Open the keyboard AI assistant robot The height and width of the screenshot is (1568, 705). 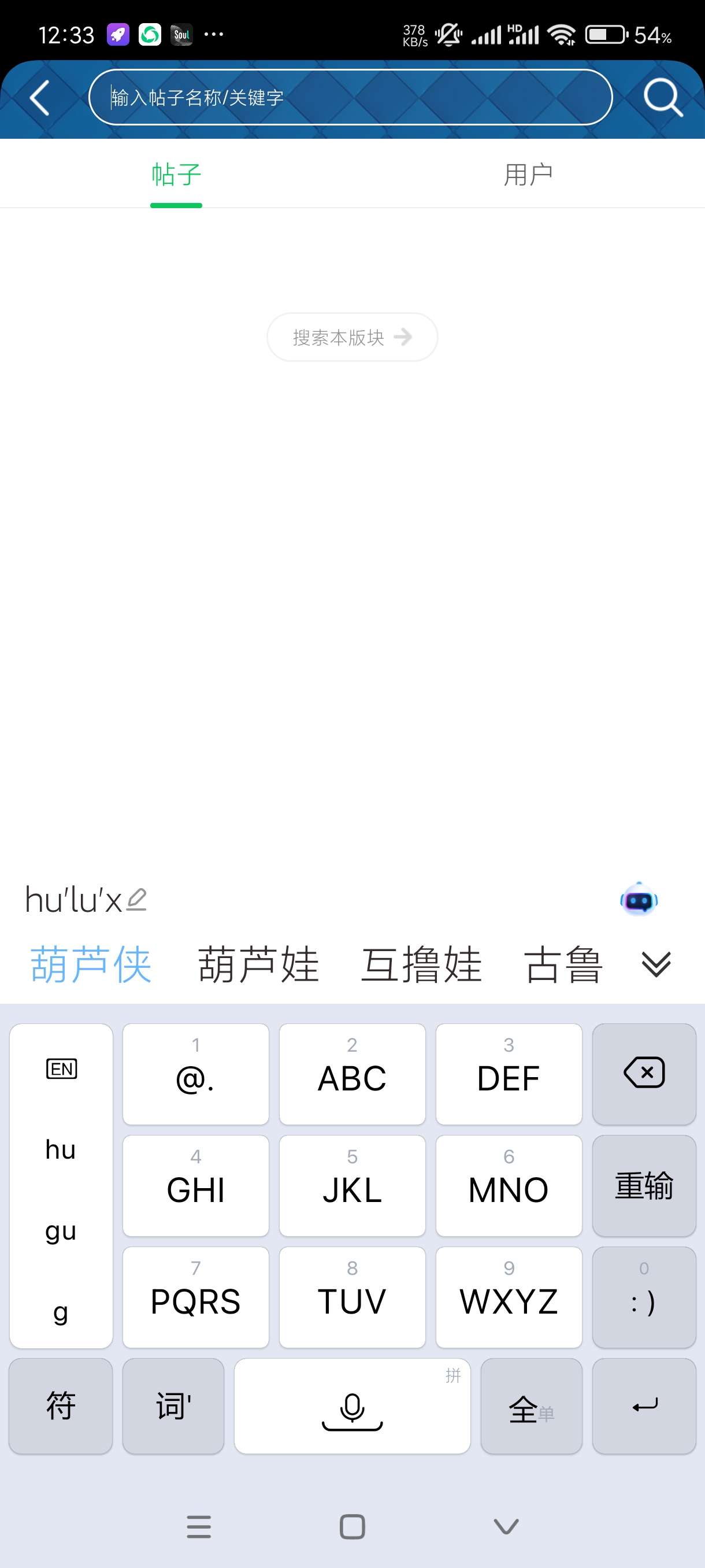point(639,900)
